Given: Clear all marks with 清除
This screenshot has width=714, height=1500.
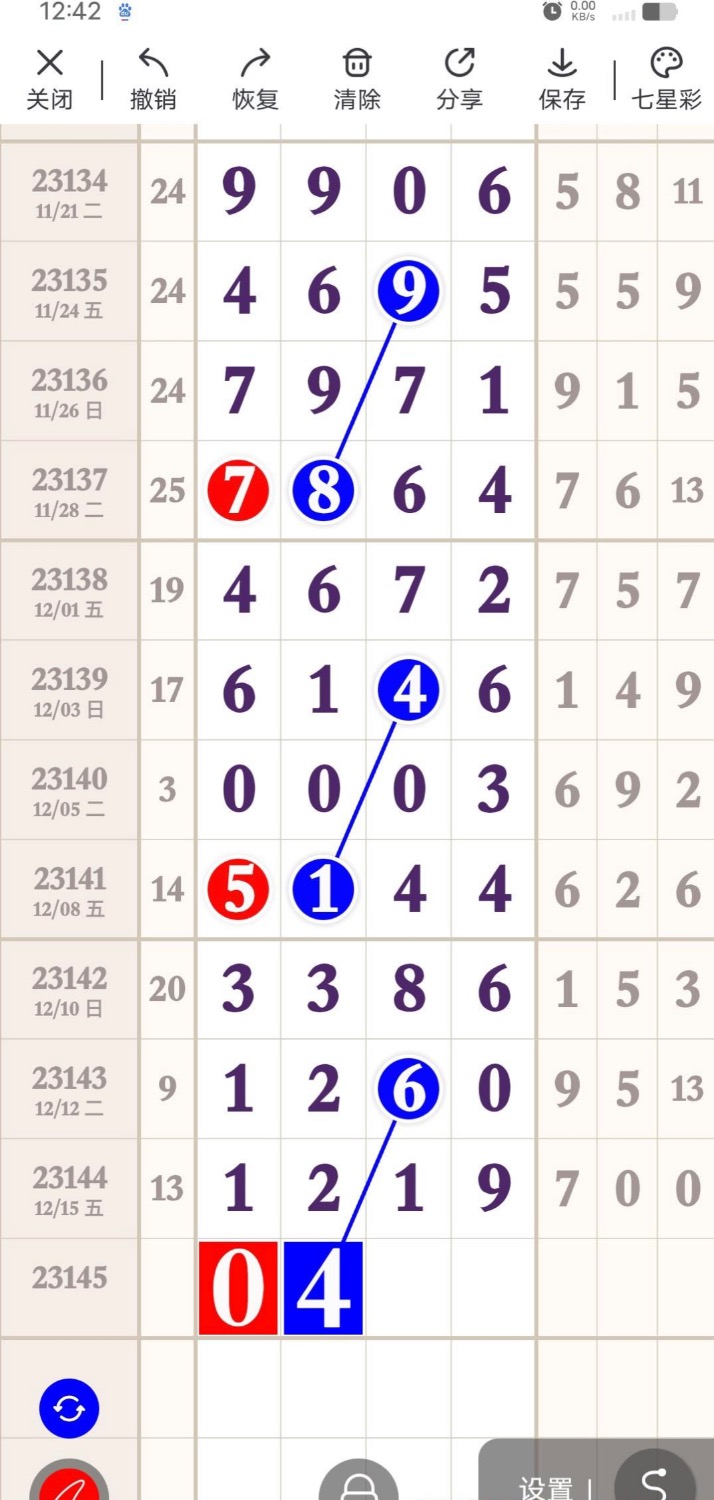Looking at the screenshot, I should (x=357, y=79).
